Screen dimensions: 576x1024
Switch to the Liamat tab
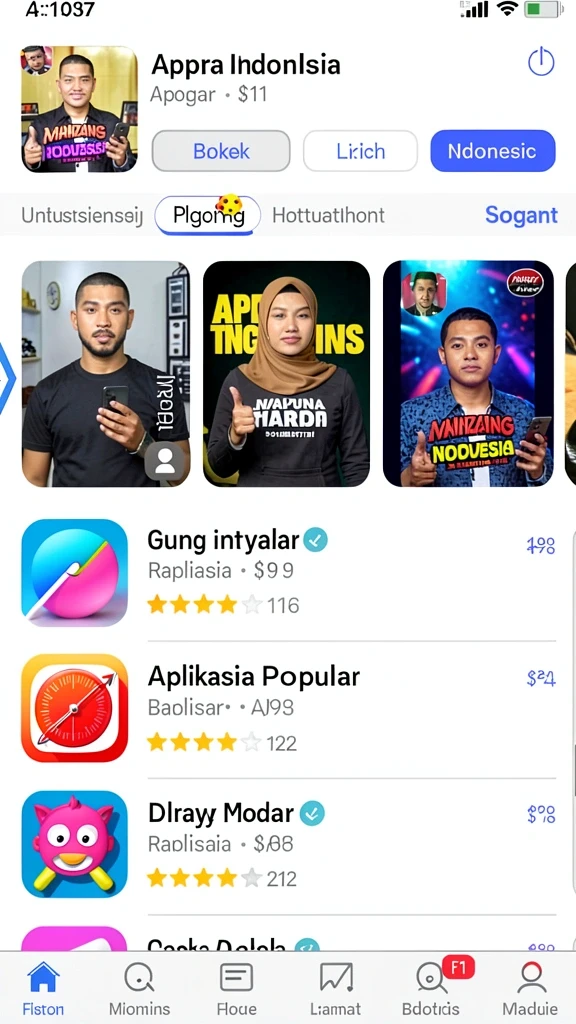[x=336, y=988]
